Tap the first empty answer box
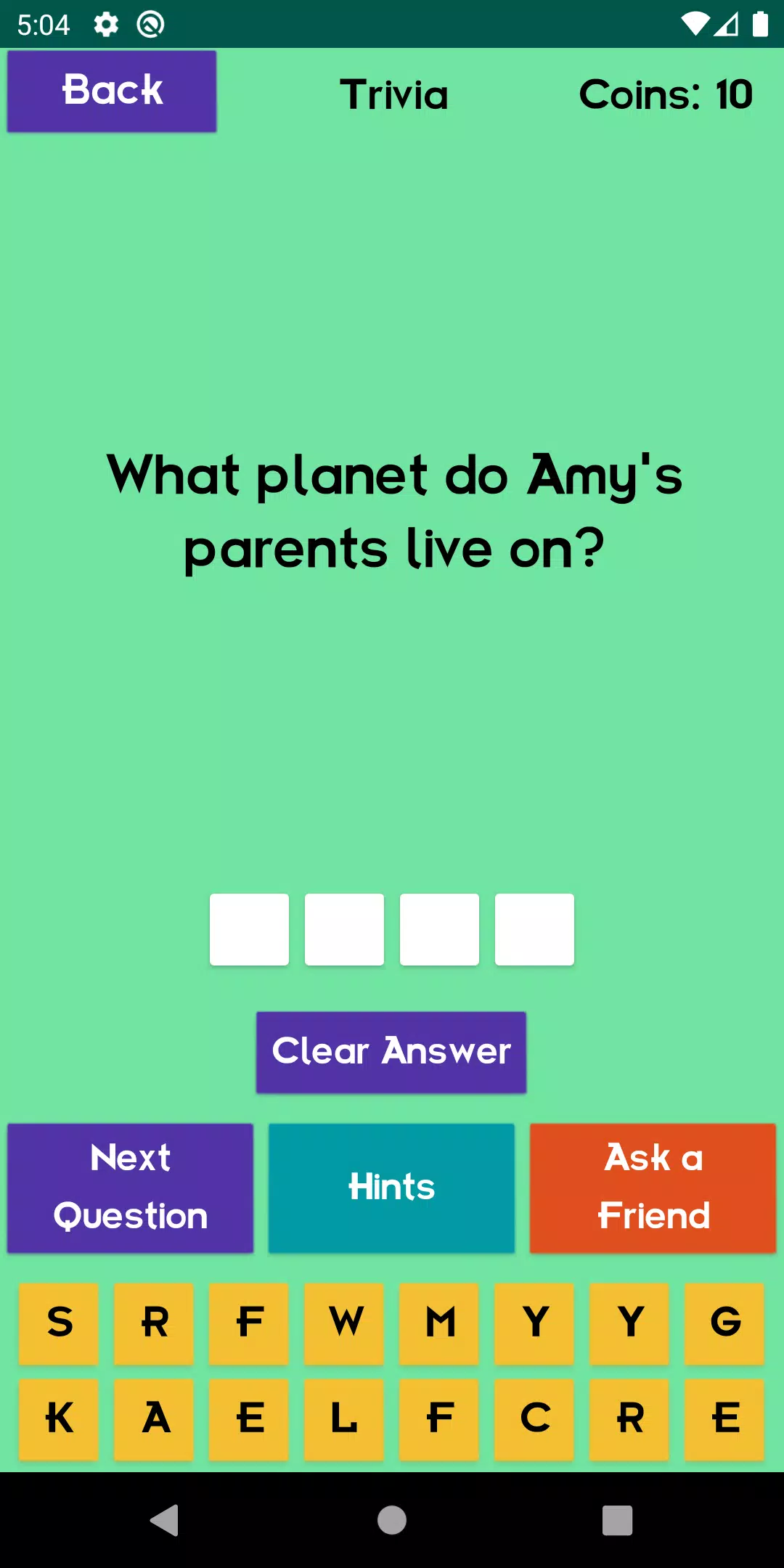 (249, 928)
